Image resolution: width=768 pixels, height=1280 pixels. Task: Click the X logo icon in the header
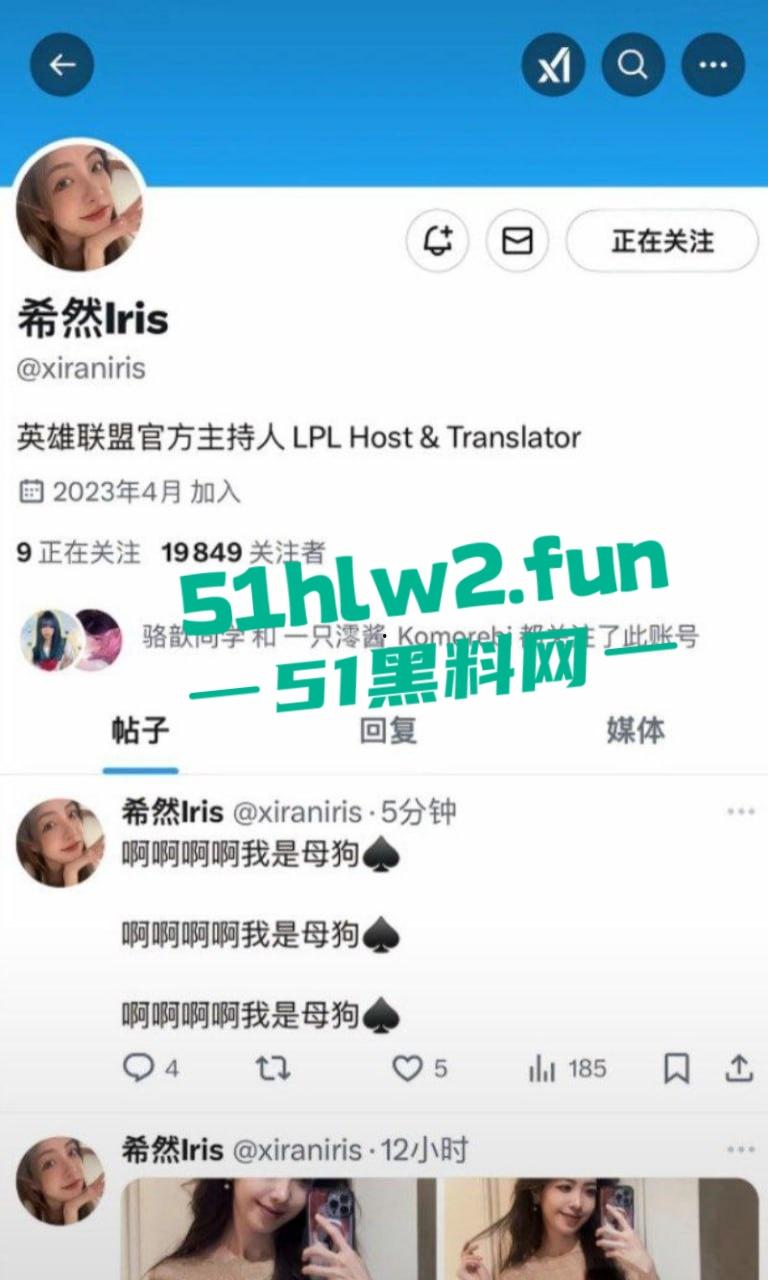point(553,63)
